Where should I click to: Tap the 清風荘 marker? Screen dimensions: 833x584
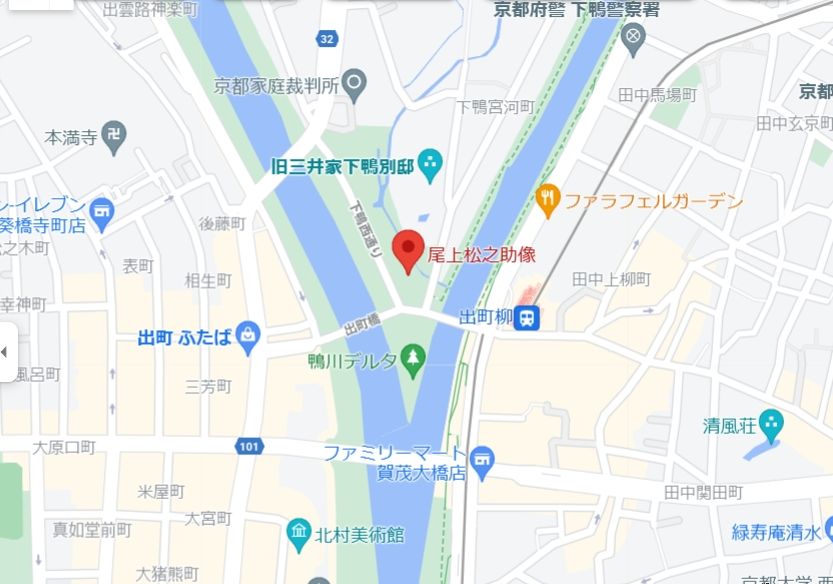tap(771, 424)
